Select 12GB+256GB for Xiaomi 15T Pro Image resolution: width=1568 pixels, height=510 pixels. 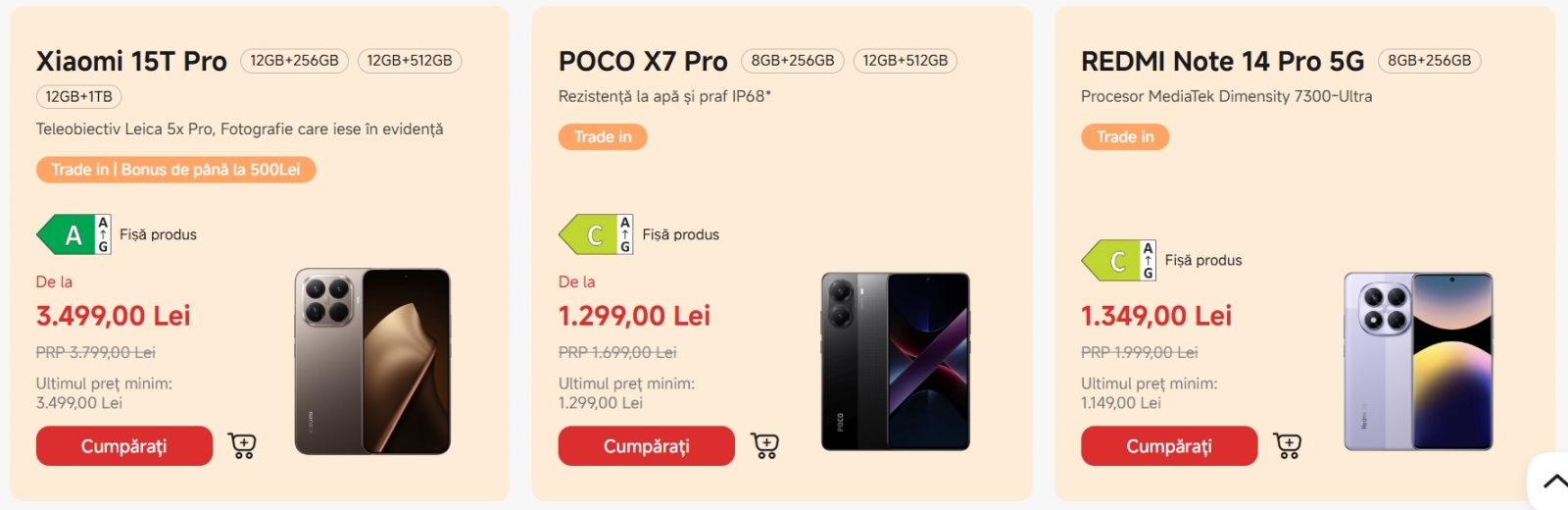[x=294, y=61]
